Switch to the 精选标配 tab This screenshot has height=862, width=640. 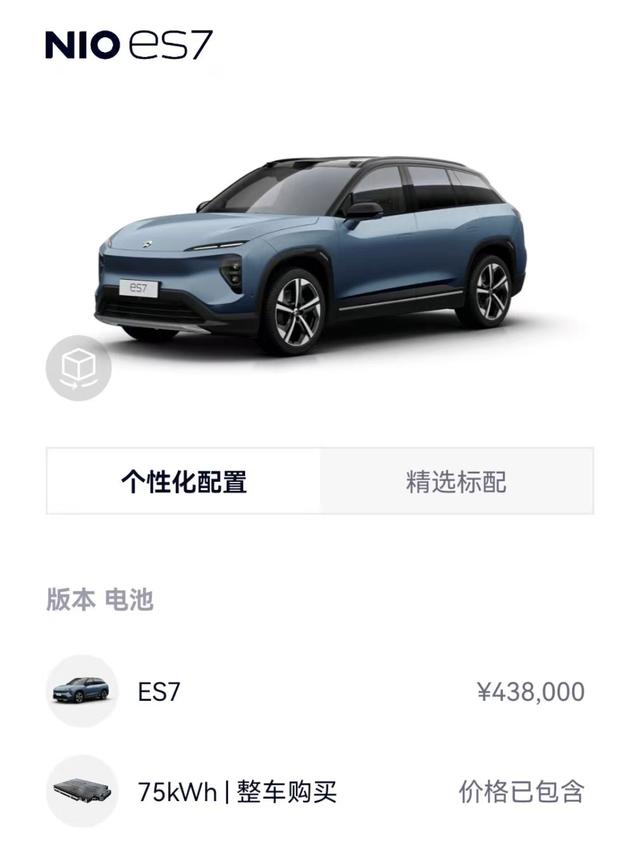point(456,481)
